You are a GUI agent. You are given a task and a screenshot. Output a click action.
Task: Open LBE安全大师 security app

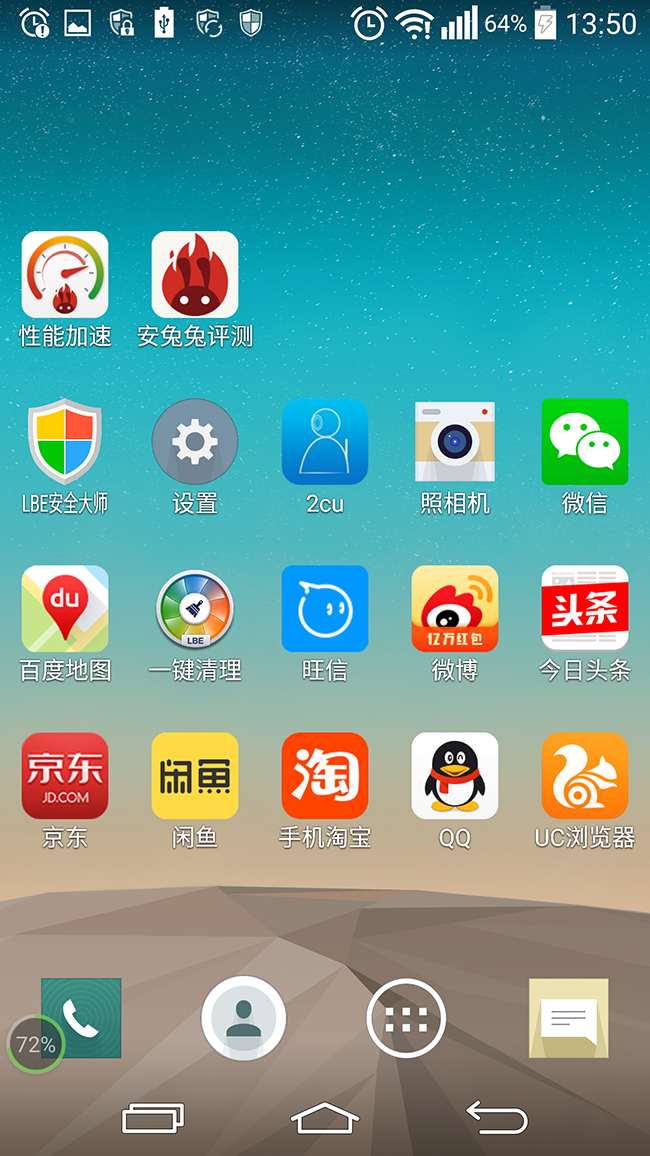pyautogui.click(x=65, y=442)
